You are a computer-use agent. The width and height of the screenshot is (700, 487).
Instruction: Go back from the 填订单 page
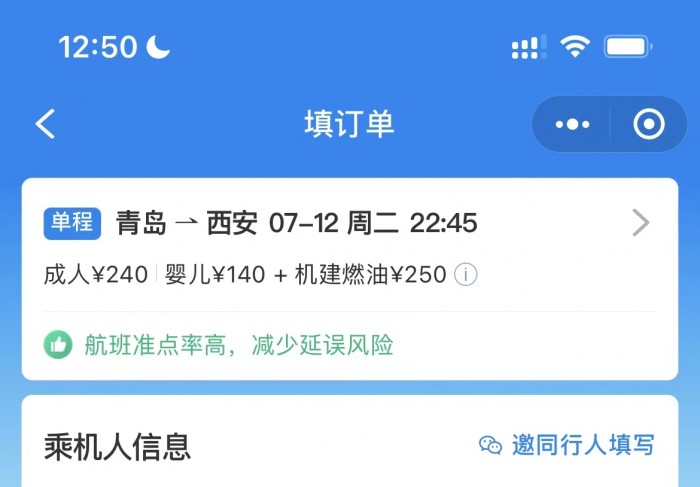click(45, 124)
